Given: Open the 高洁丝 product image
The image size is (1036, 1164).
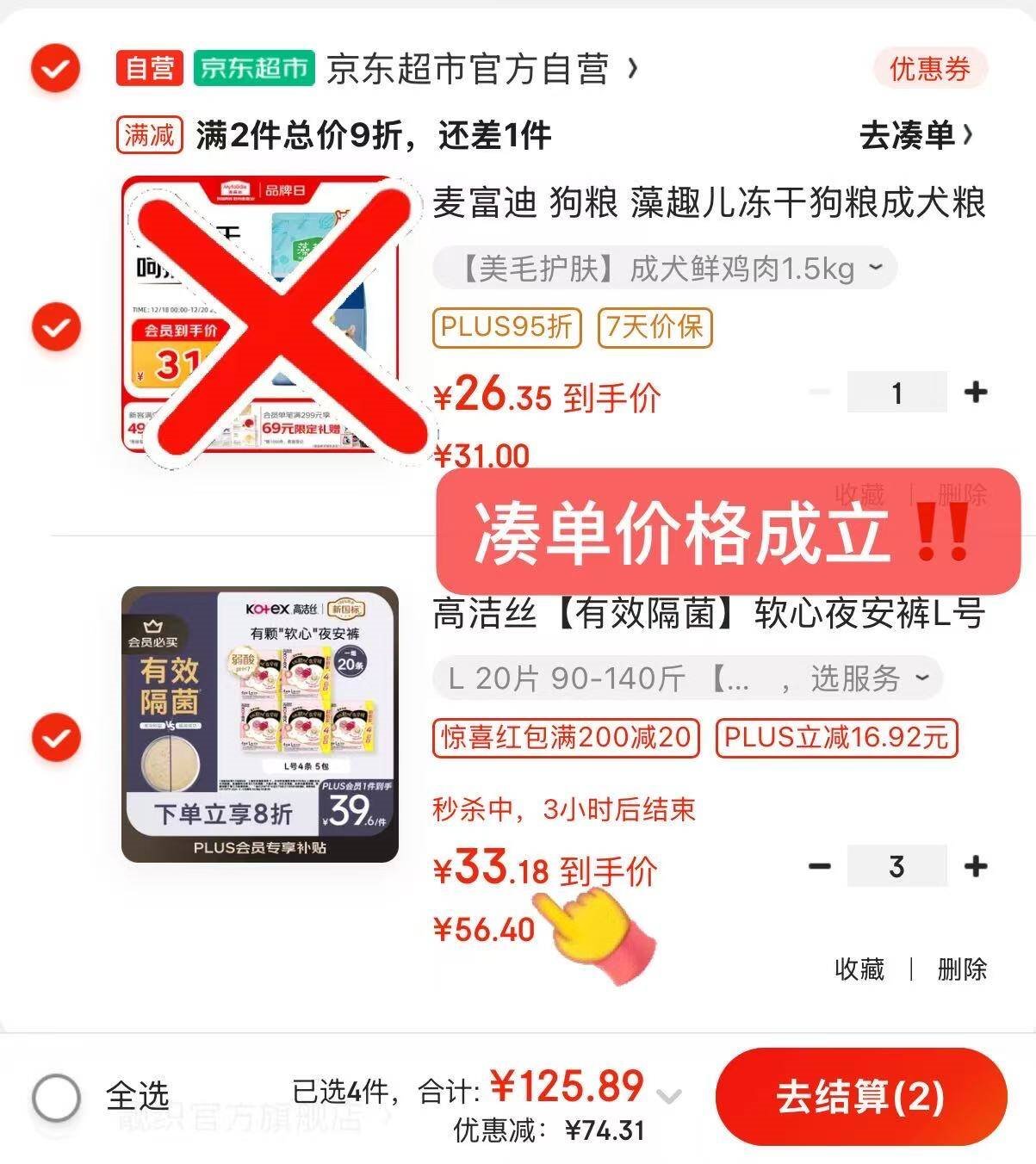Looking at the screenshot, I should (260, 724).
